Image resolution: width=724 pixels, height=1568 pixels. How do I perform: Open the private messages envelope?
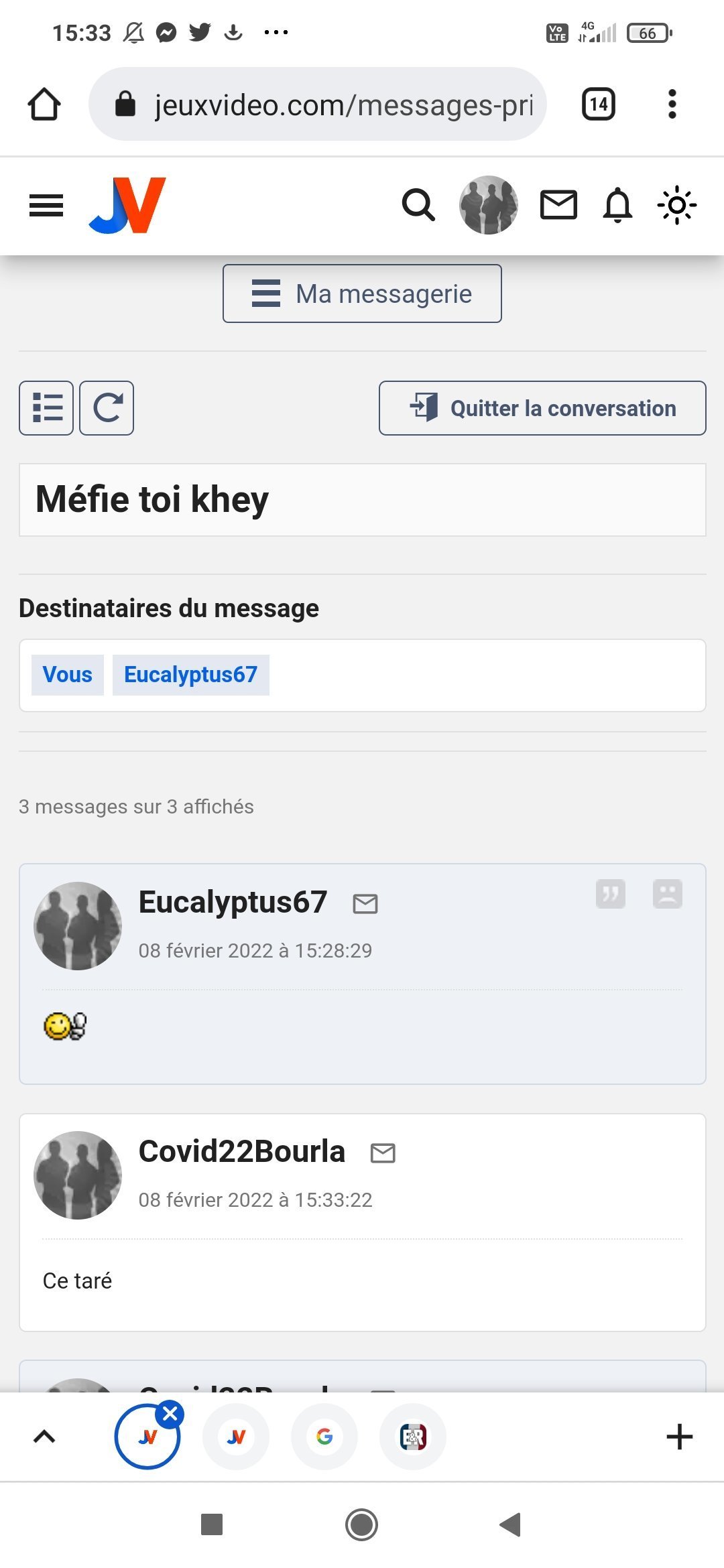point(558,205)
